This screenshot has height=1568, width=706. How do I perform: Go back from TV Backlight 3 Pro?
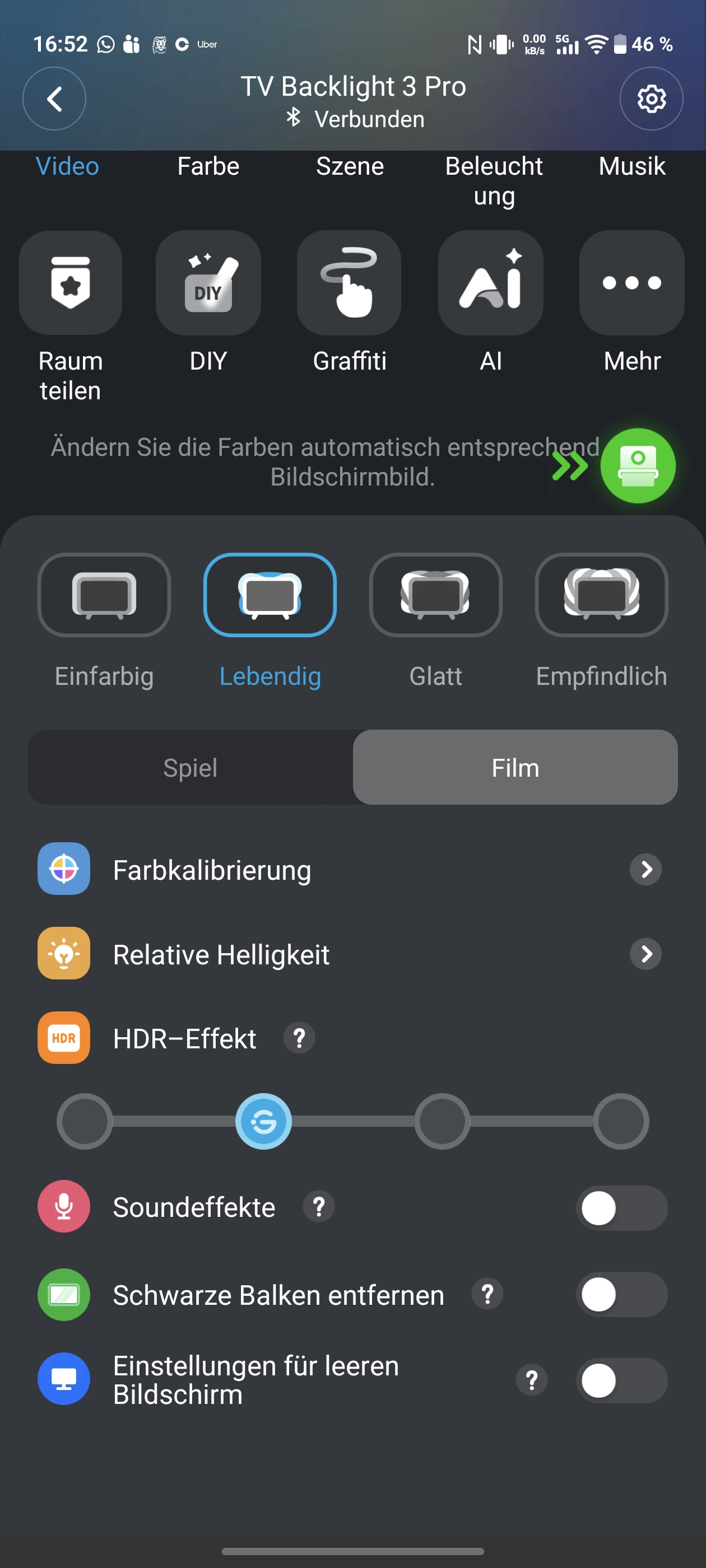(54, 99)
